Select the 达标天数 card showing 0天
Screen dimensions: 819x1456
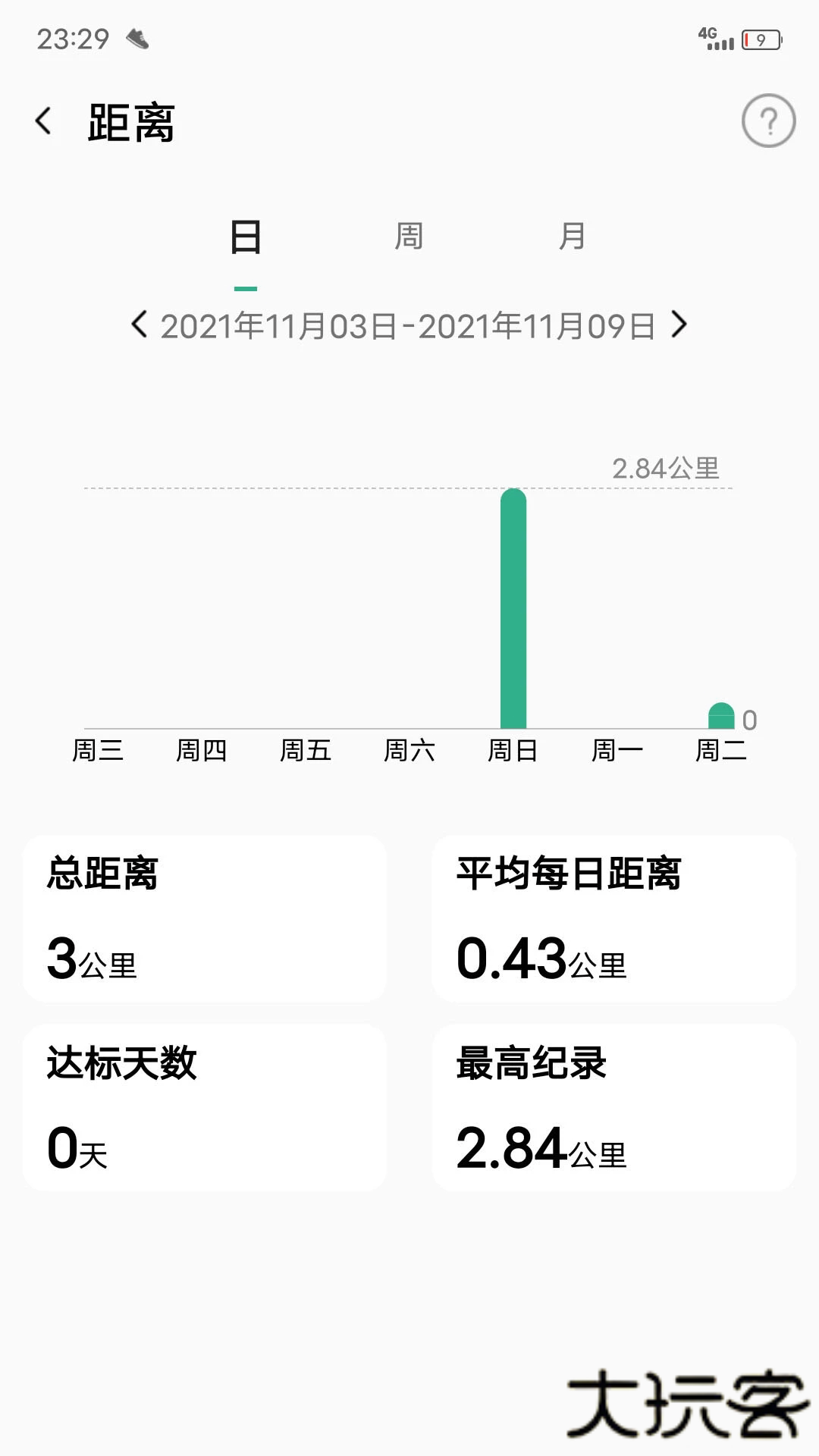(x=205, y=1107)
